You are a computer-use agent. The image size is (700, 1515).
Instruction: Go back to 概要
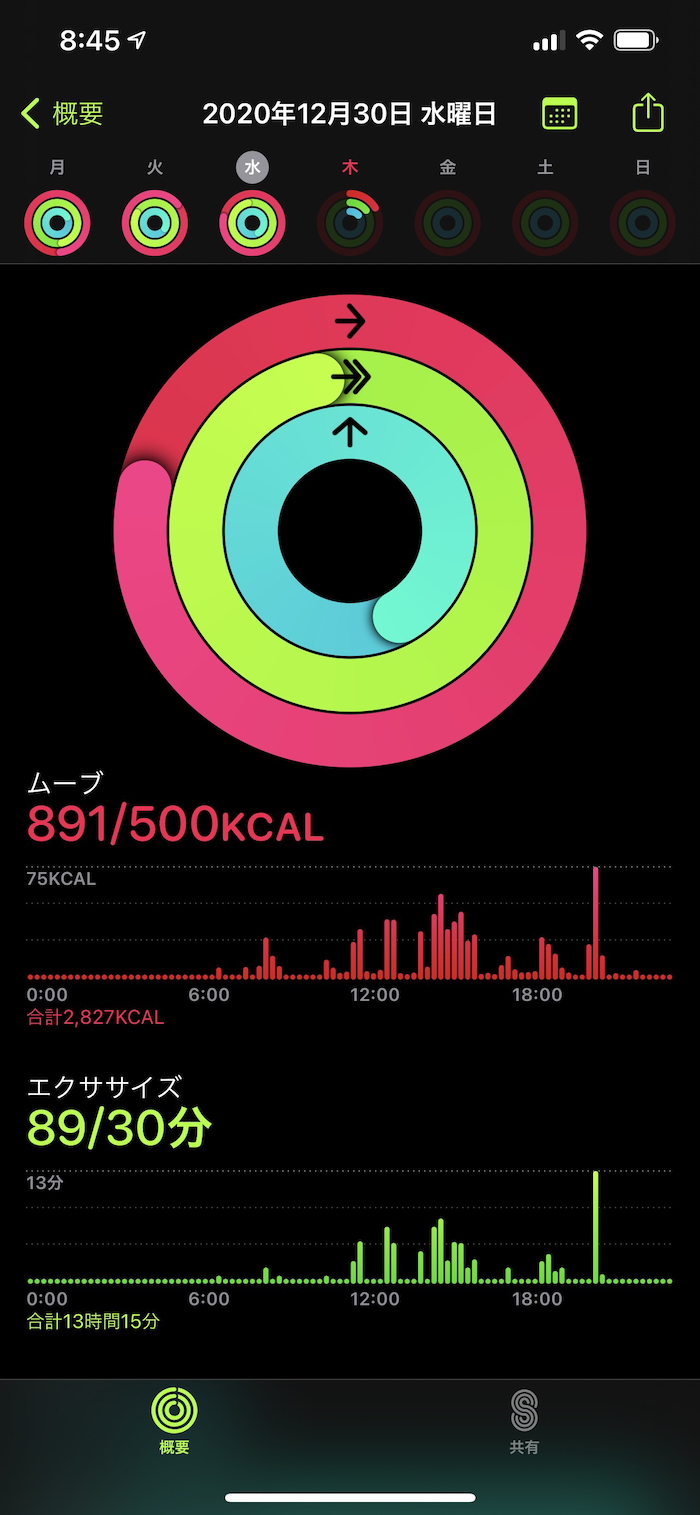62,114
